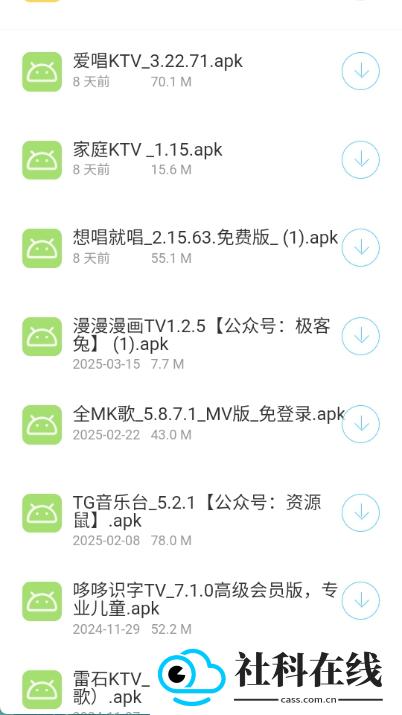Download 全MK歌_5.8.7.1_MV版 apk
The height and width of the screenshot is (715, 402).
click(361, 424)
